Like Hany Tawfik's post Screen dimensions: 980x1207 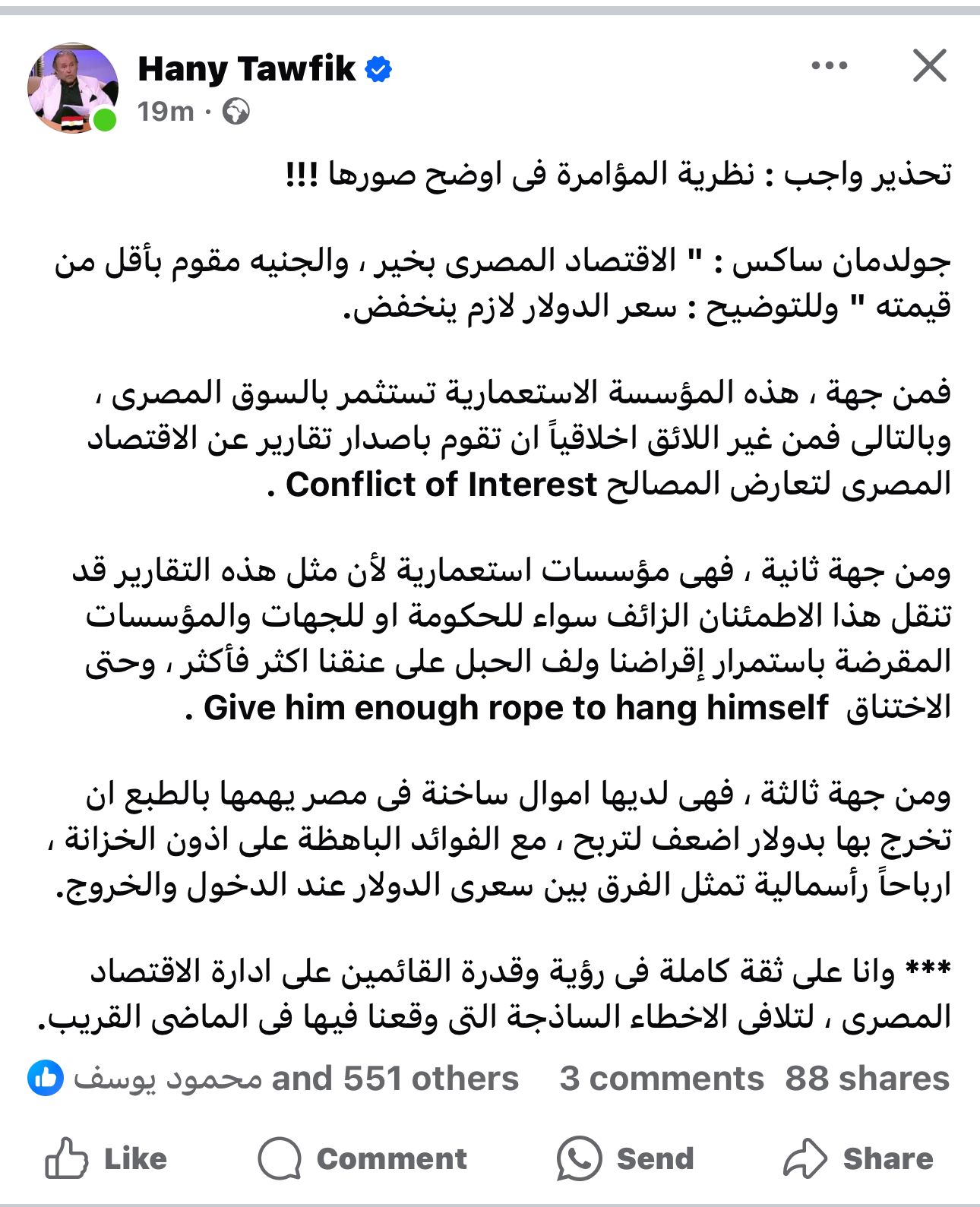pyautogui.click(x=106, y=1158)
